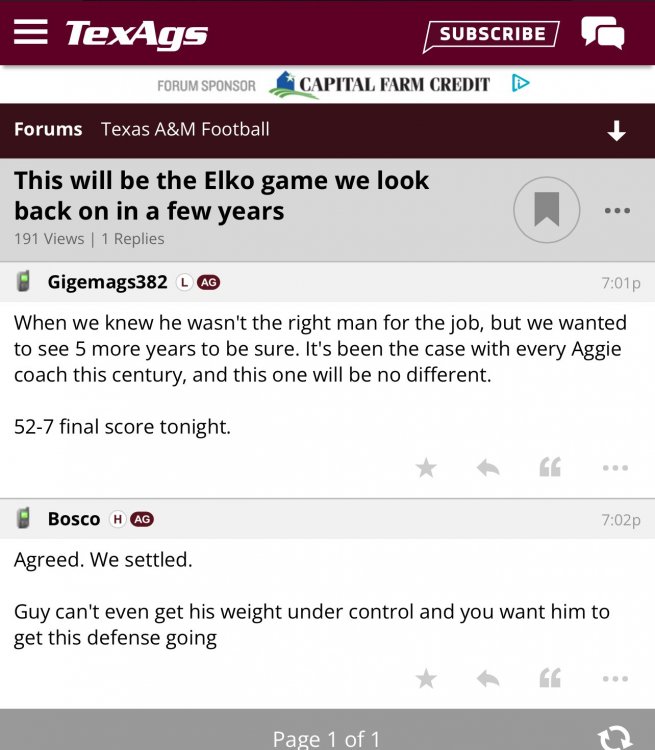Go to the Forums link

(48, 130)
